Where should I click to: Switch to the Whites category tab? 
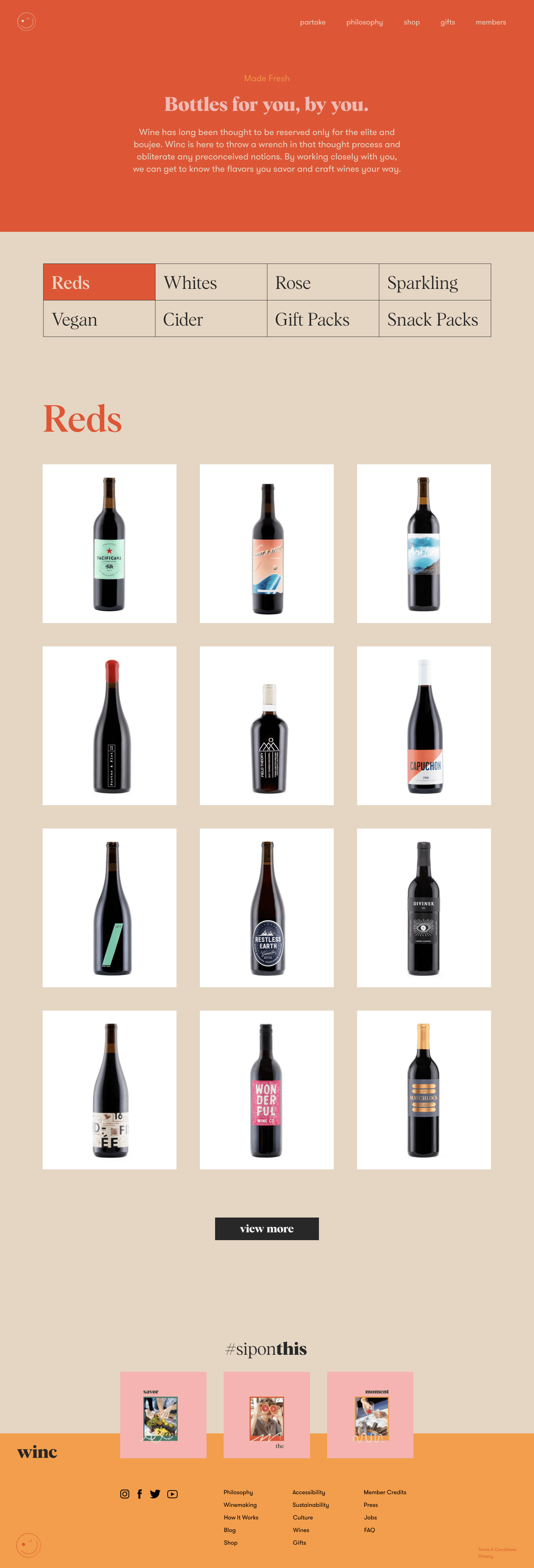tap(211, 283)
